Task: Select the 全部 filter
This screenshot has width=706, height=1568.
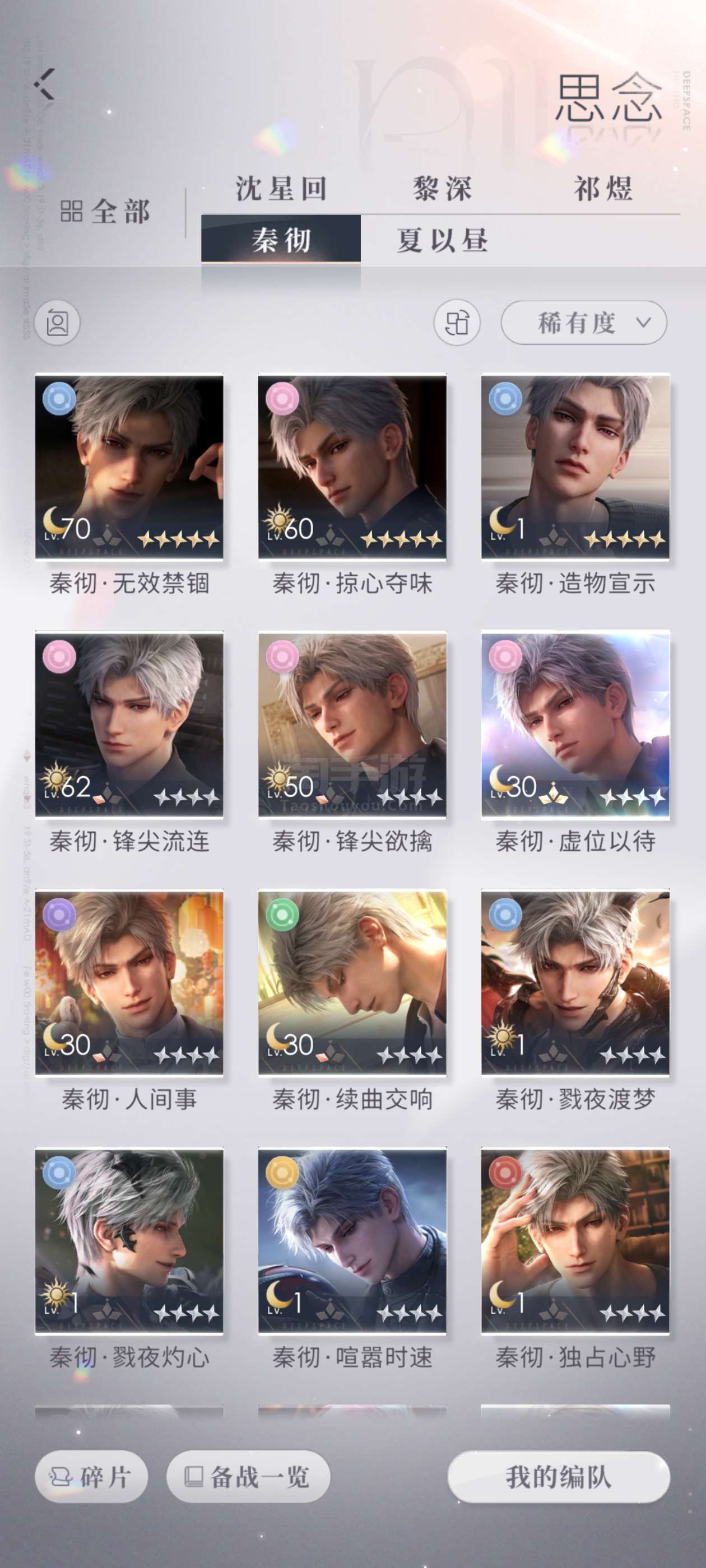Action: pos(105,212)
